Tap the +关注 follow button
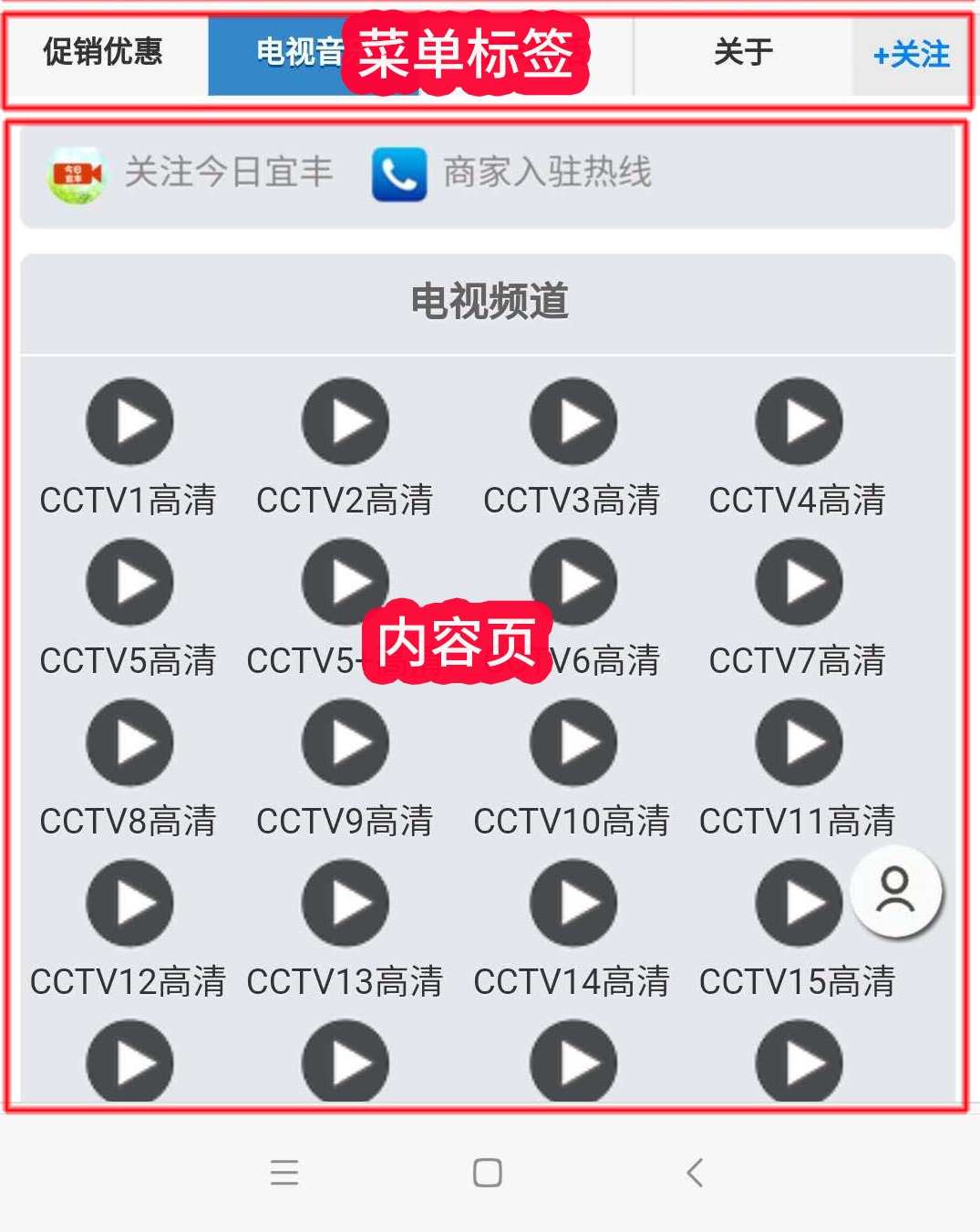The height and width of the screenshot is (1232, 980). tap(911, 56)
